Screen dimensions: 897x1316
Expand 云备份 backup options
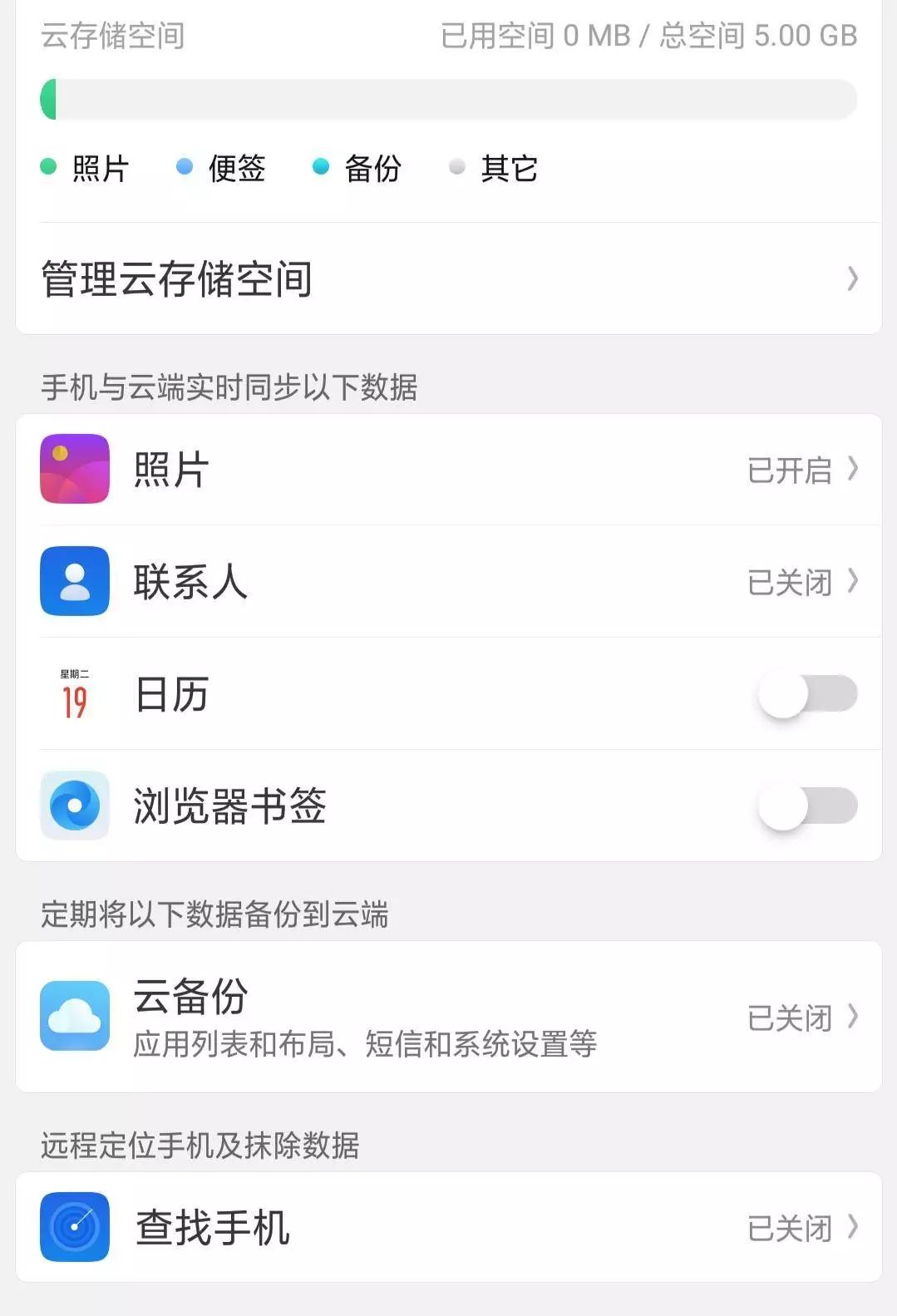click(852, 1017)
